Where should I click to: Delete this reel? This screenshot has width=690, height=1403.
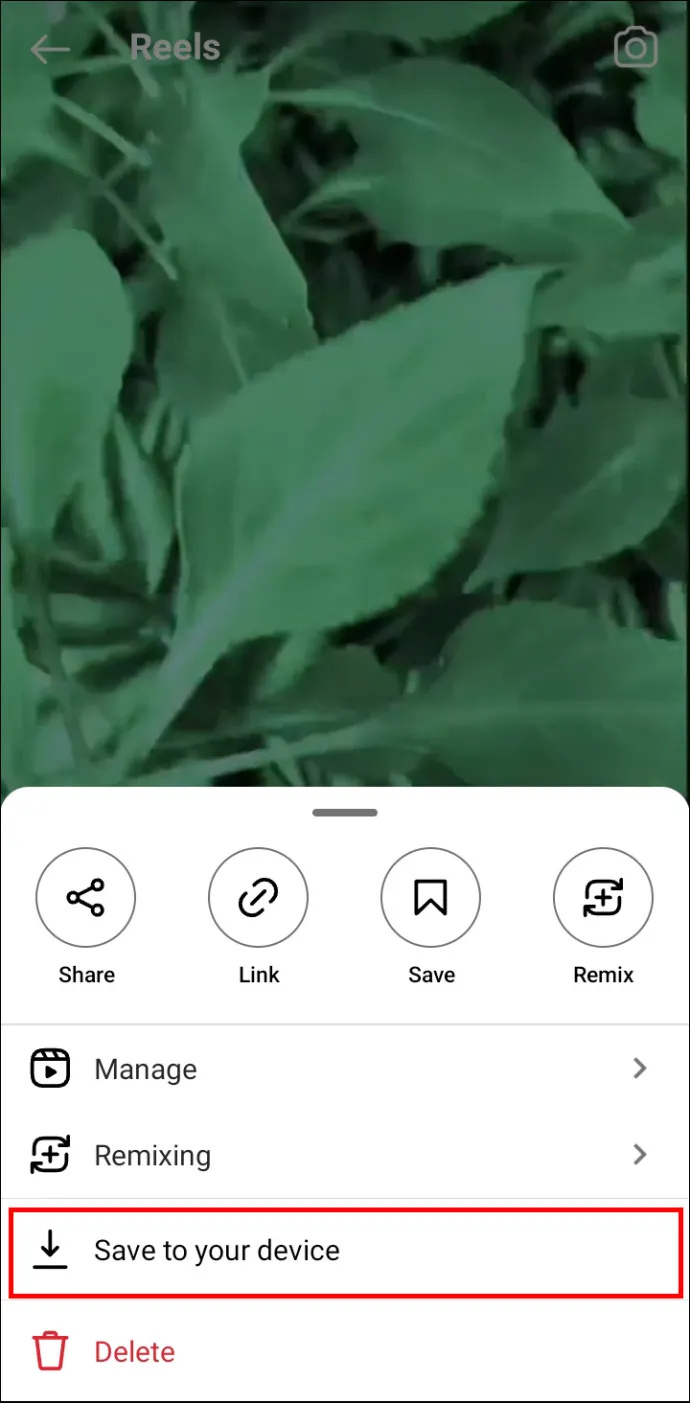click(134, 1352)
